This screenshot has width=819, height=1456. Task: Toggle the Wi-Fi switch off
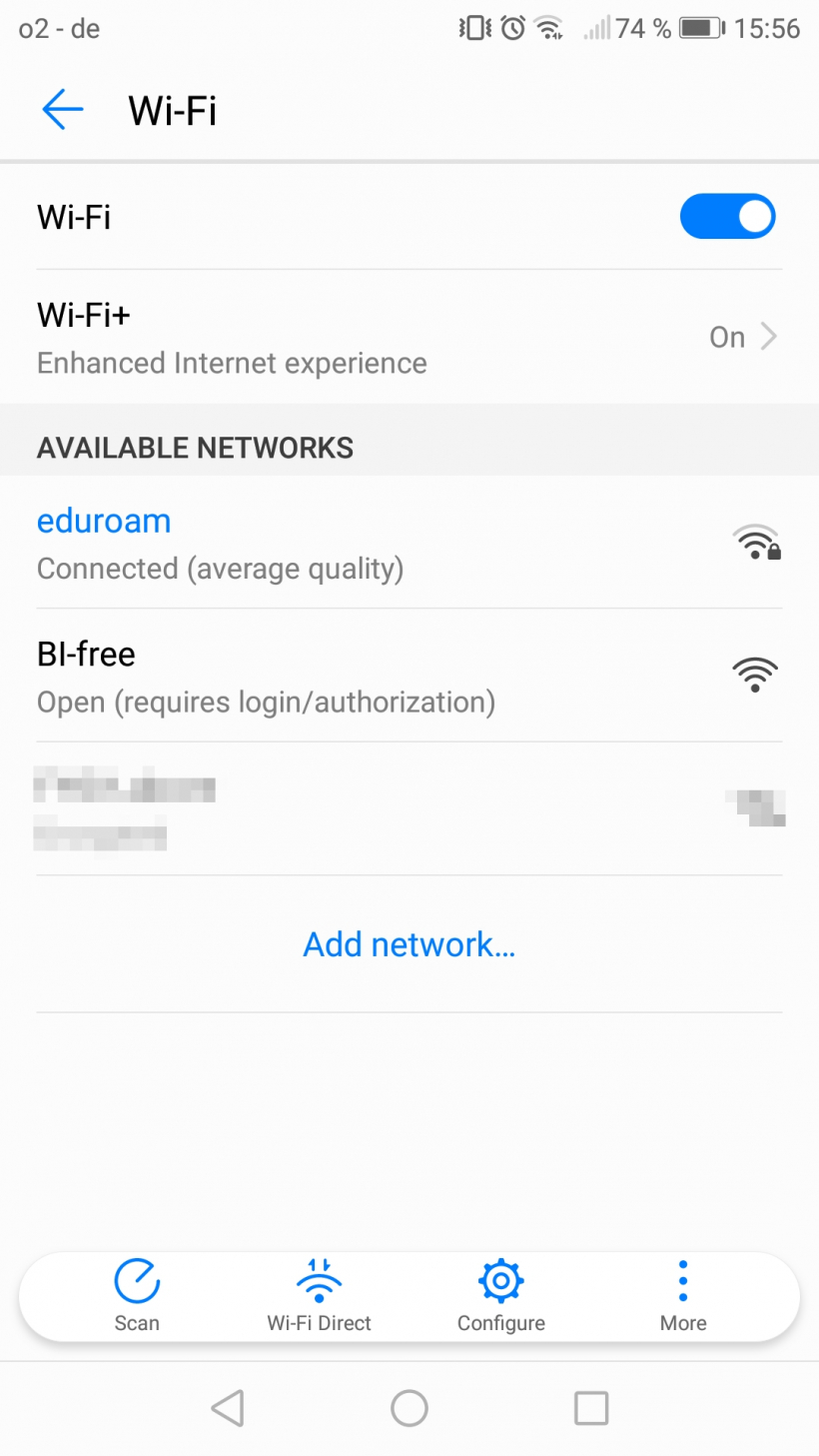[x=728, y=216]
